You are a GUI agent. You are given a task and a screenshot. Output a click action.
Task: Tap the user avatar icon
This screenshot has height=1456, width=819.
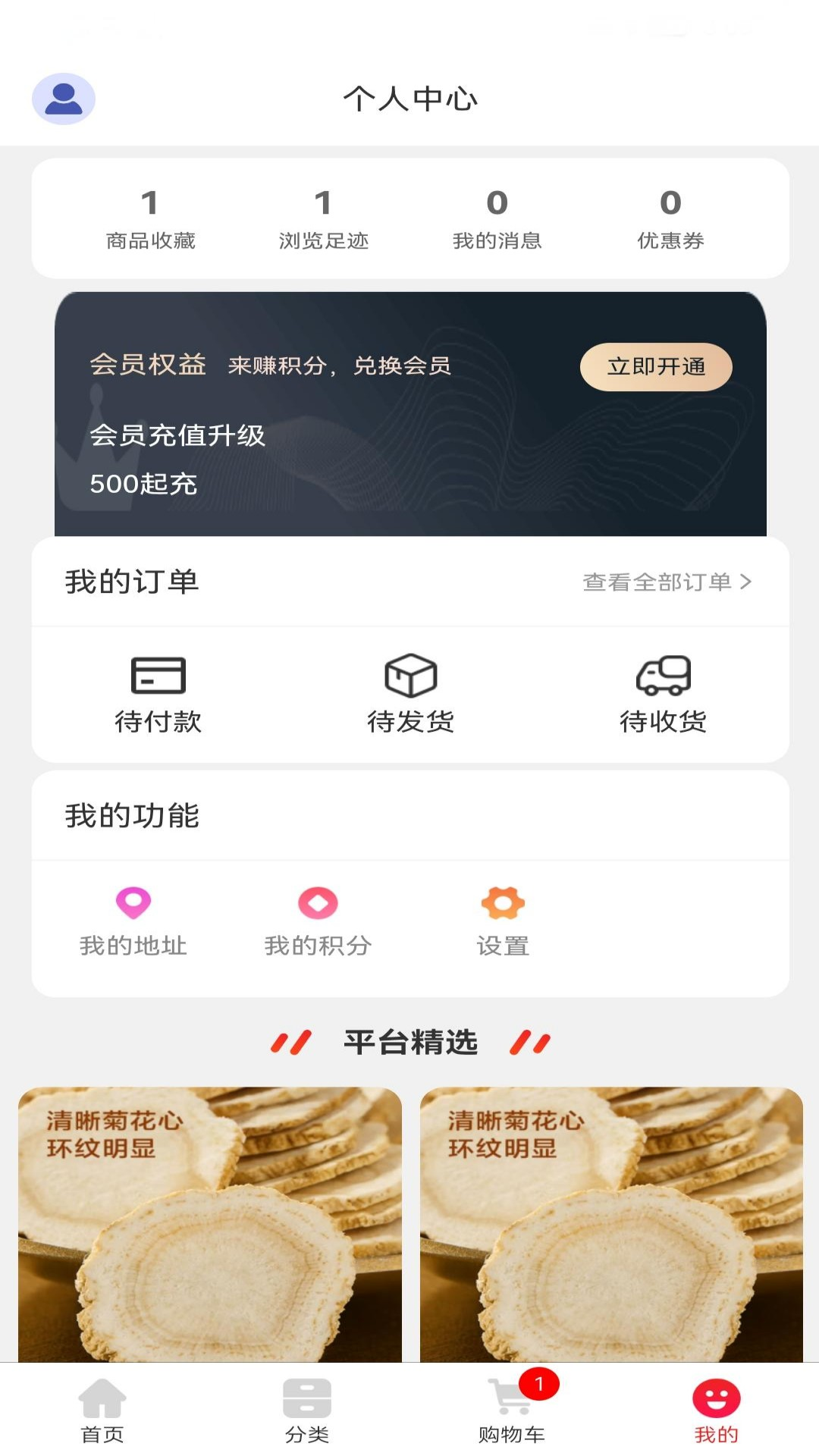pyautogui.click(x=64, y=99)
